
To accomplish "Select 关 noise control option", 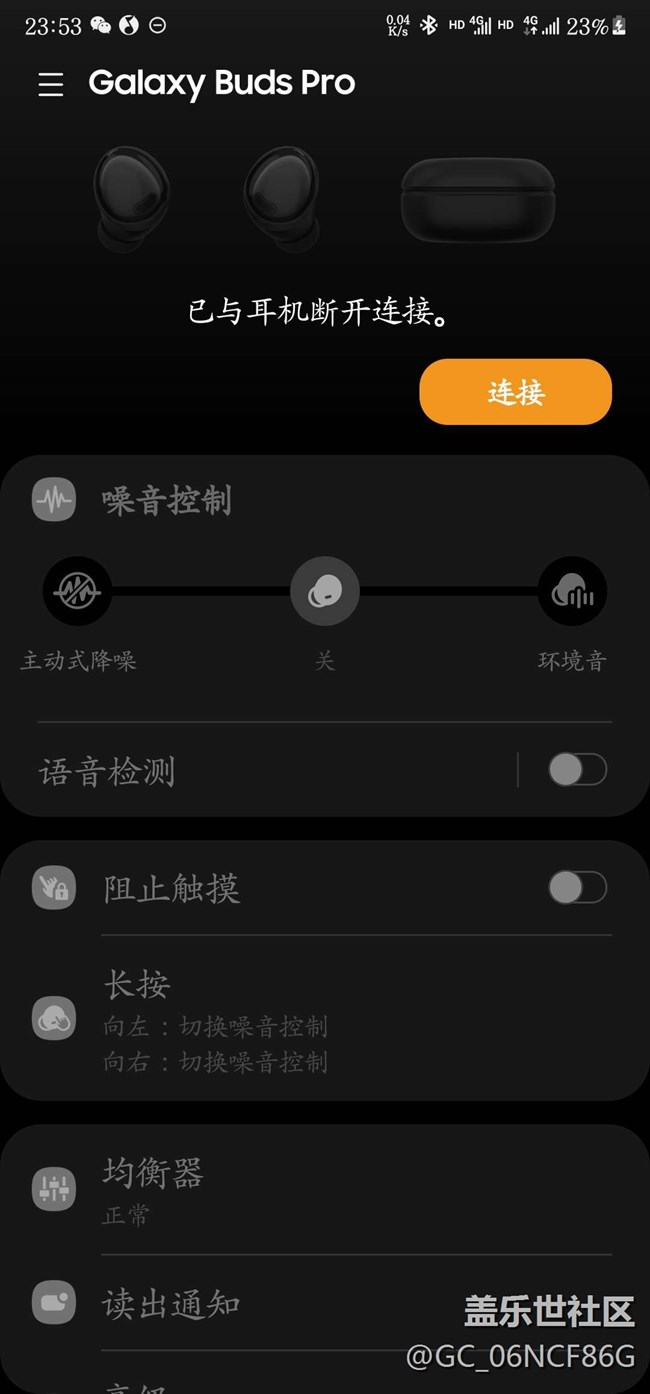I will [x=324, y=591].
